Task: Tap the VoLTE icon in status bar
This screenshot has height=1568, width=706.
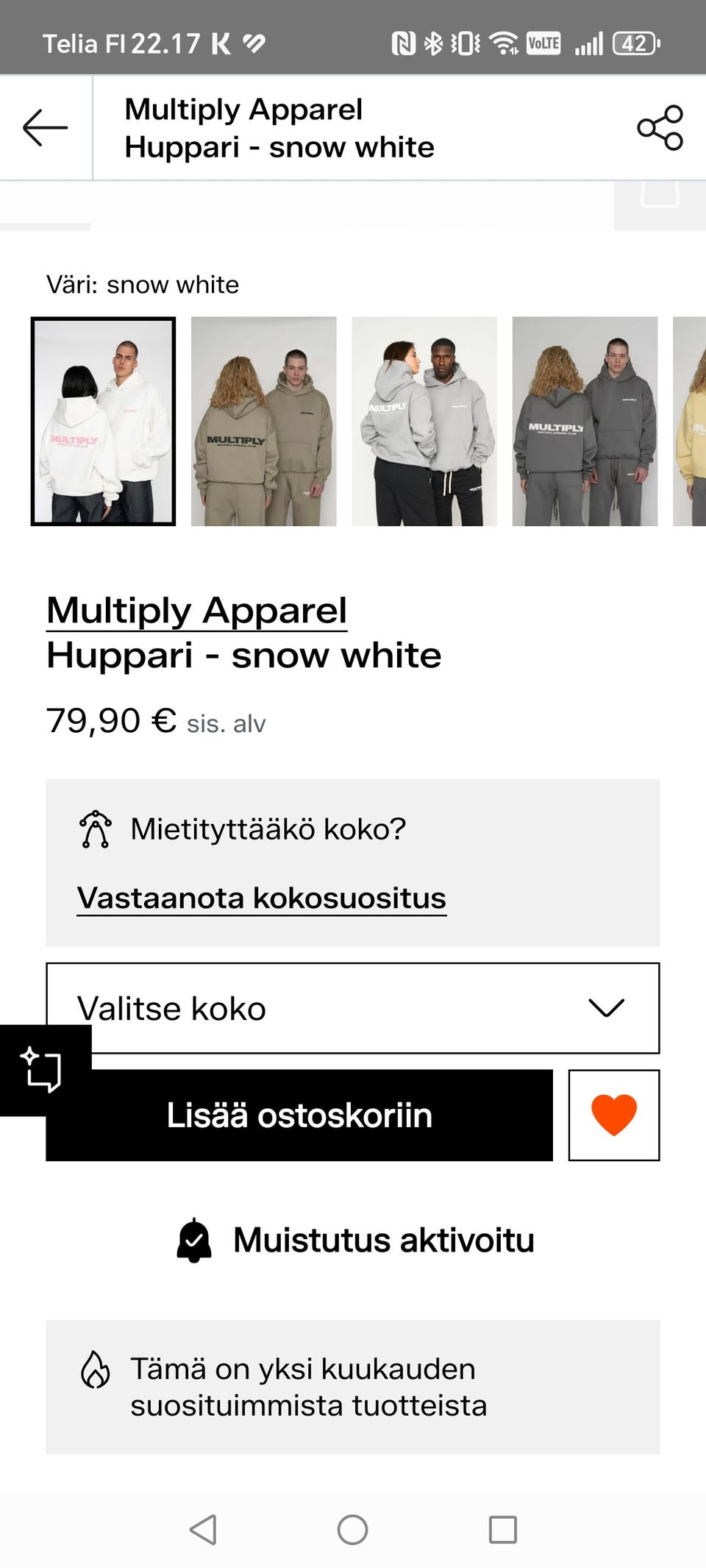Action: (x=543, y=42)
